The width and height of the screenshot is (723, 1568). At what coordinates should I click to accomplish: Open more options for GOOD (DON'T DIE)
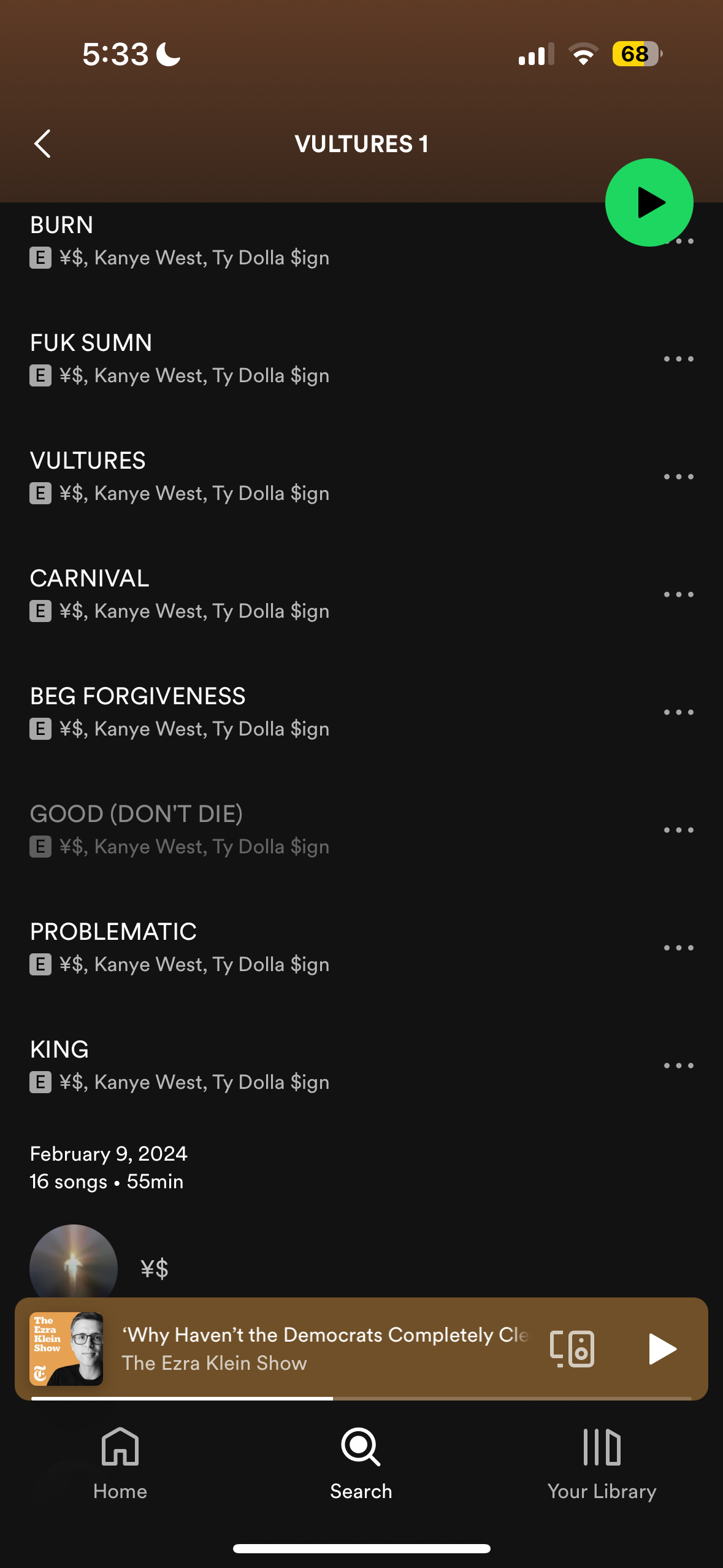[678, 830]
